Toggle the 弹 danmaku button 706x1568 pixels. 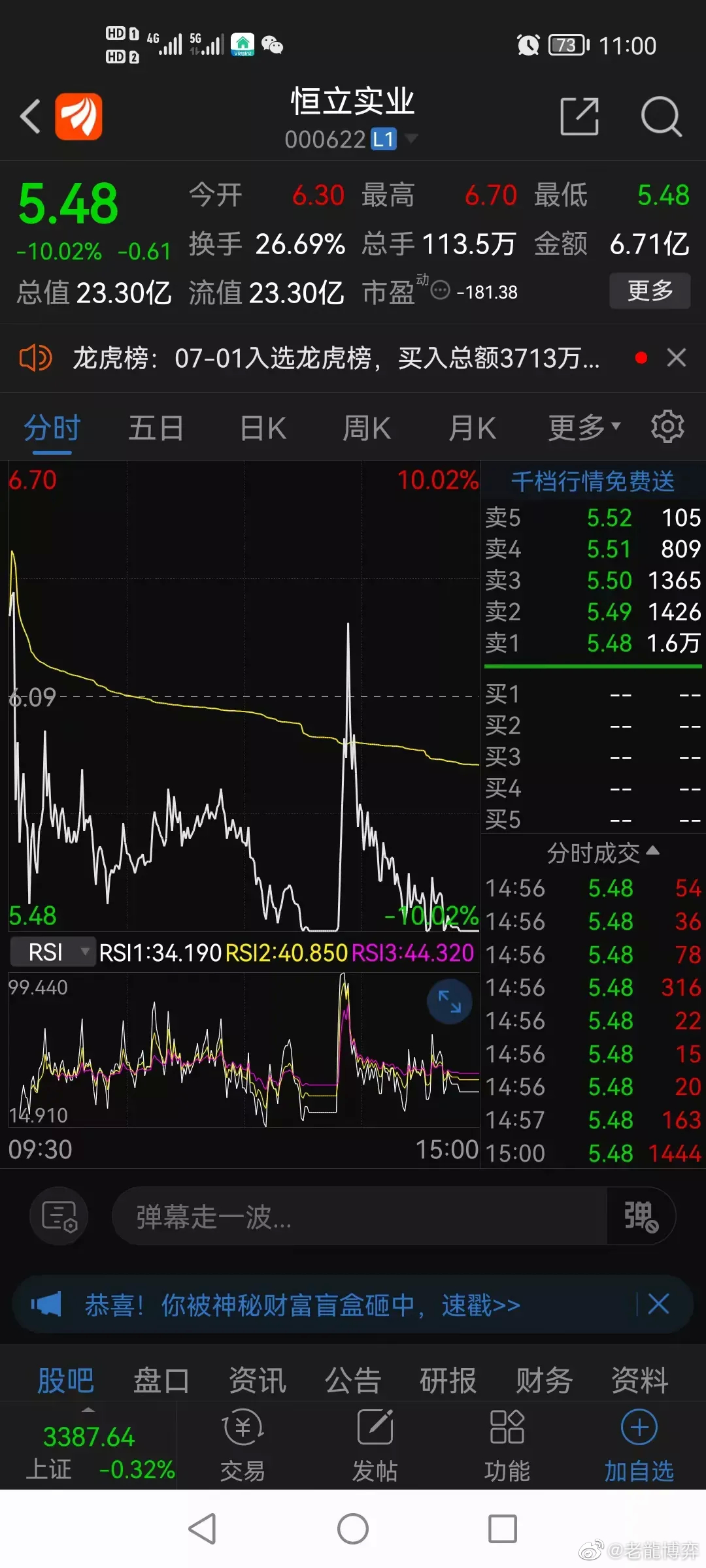tap(641, 1217)
